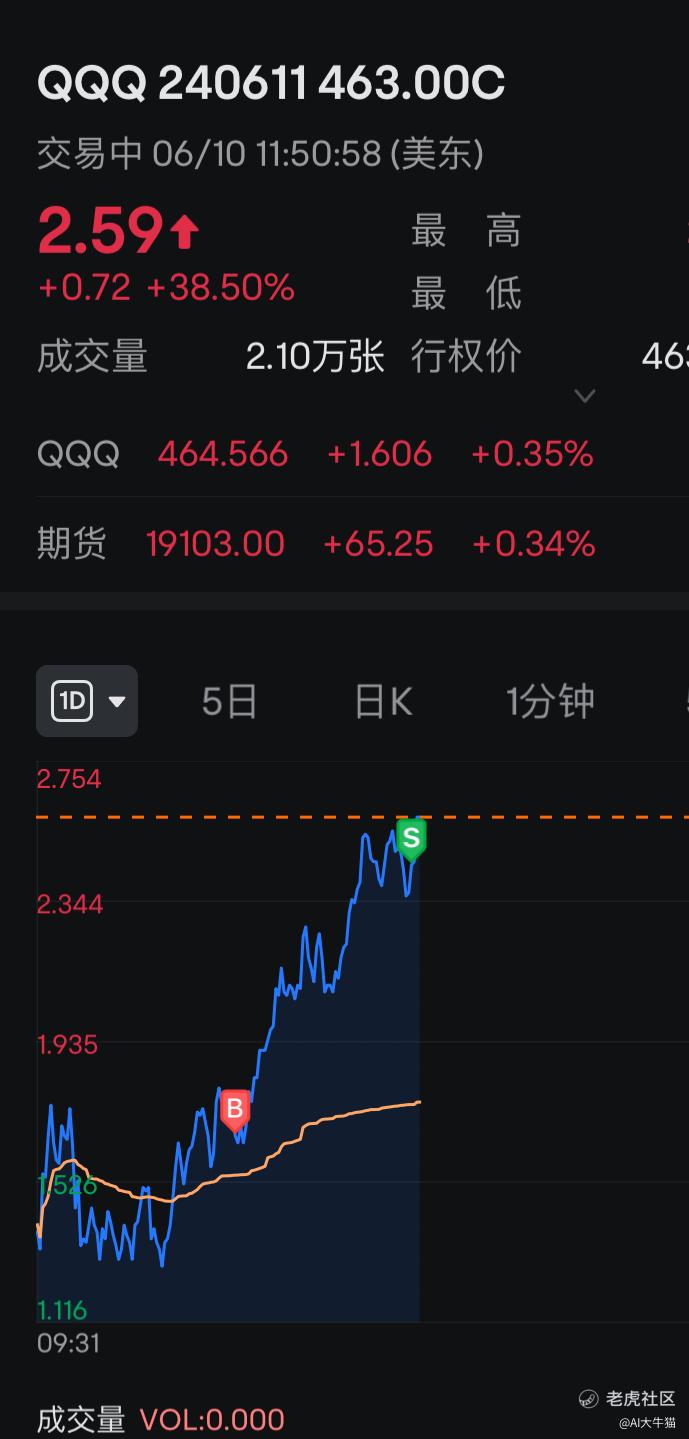Select the 1分钟 chart interval

tap(550, 702)
